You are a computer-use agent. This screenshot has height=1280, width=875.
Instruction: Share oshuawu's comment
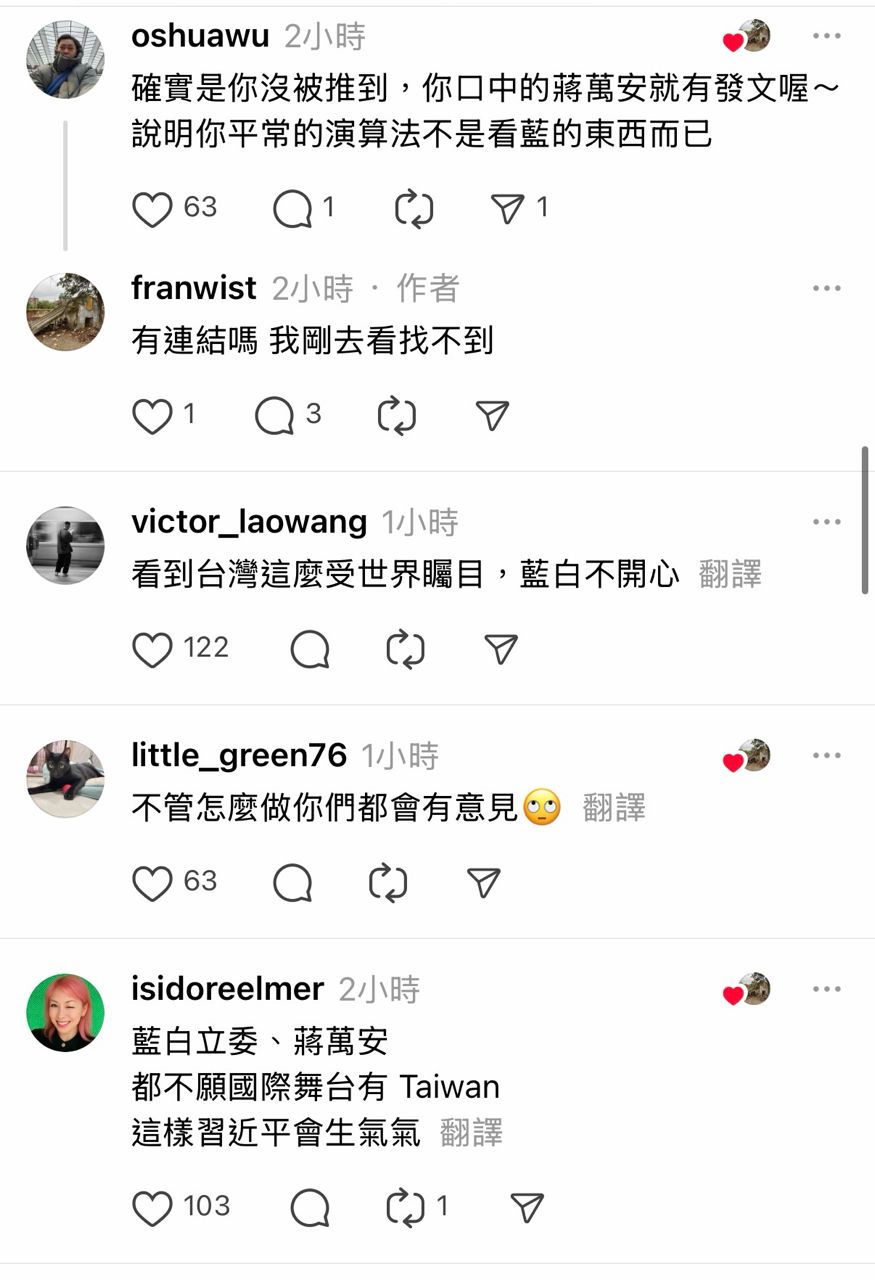[507, 208]
